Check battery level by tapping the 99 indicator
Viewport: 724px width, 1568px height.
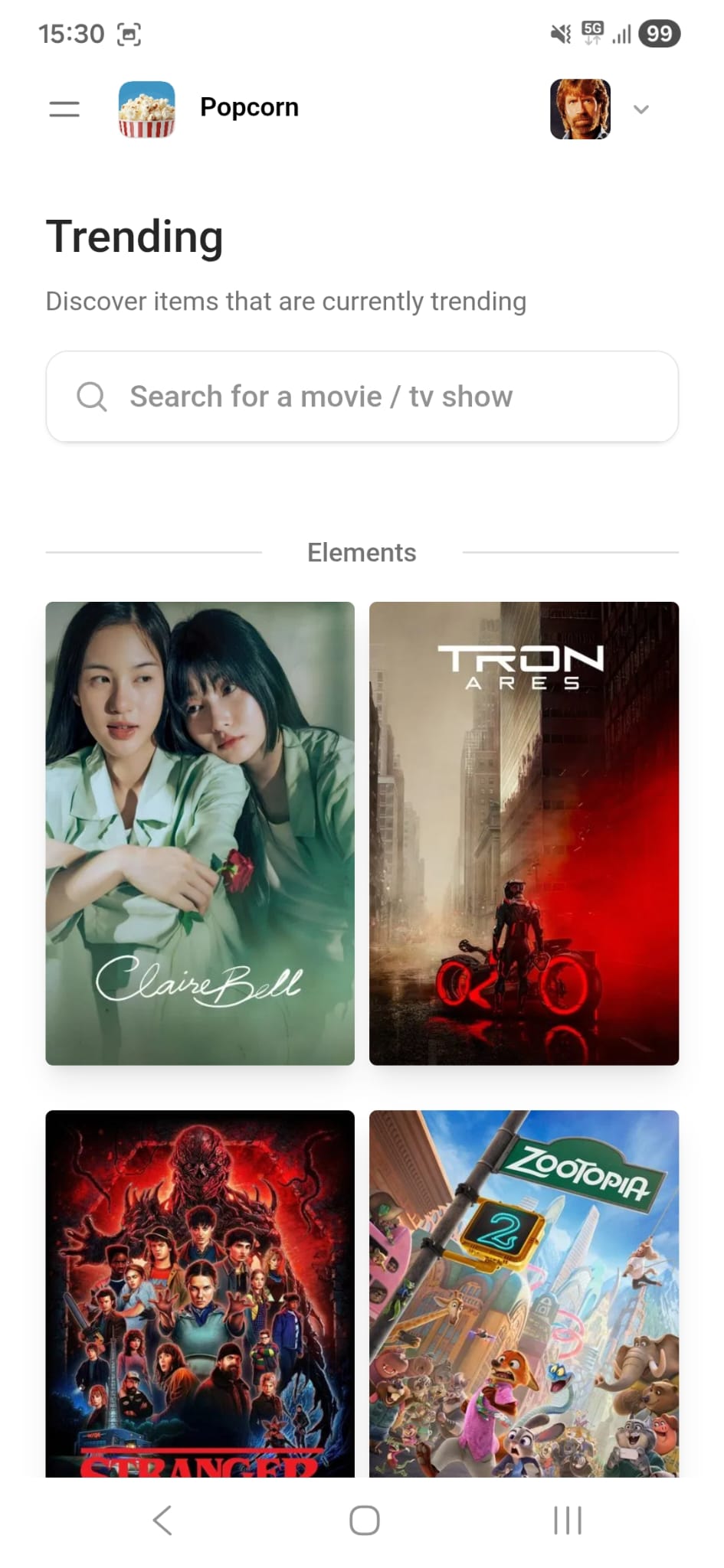click(x=660, y=33)
